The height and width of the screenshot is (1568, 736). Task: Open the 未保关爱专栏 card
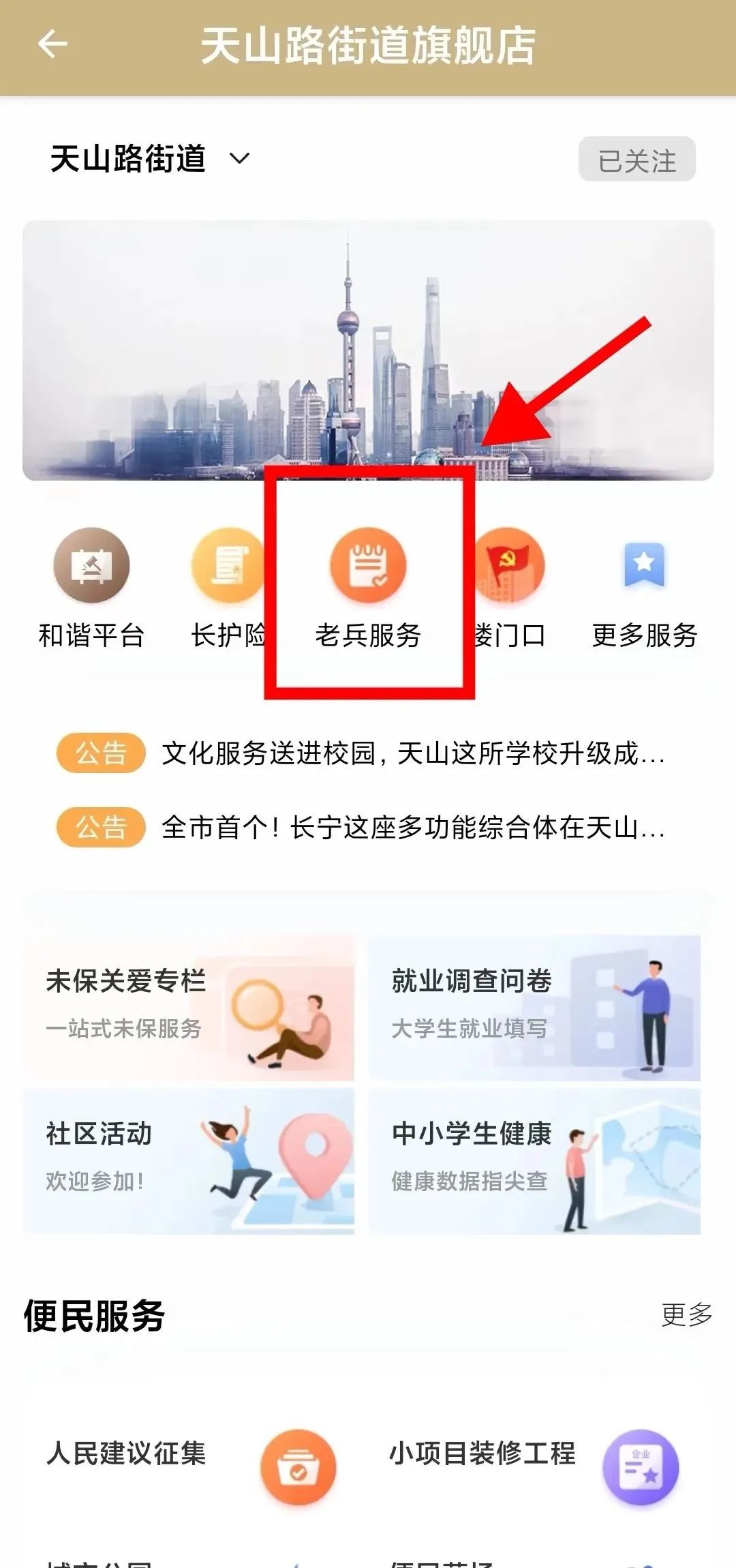189,1008
